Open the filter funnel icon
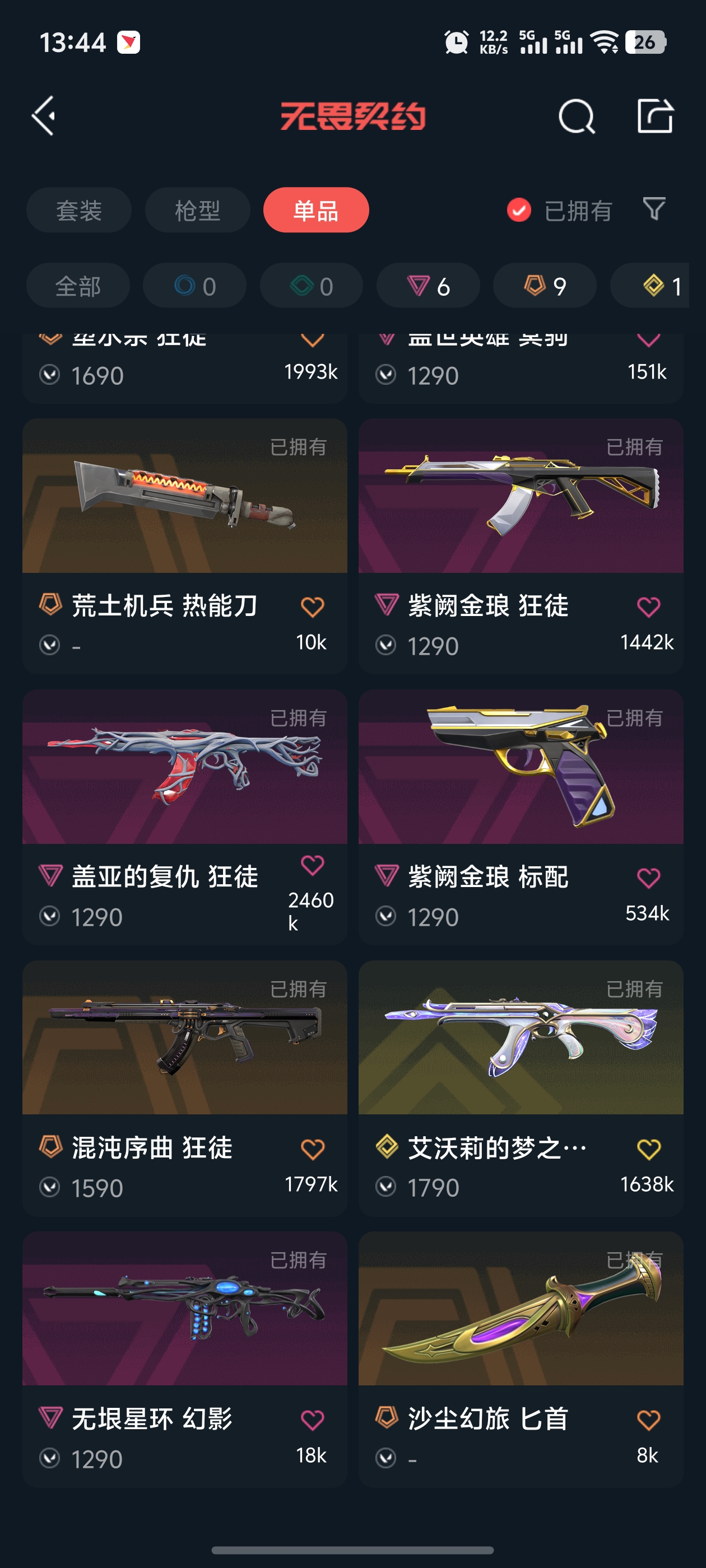Screen dimensions: 706x1568 click(x=654, y=209)
